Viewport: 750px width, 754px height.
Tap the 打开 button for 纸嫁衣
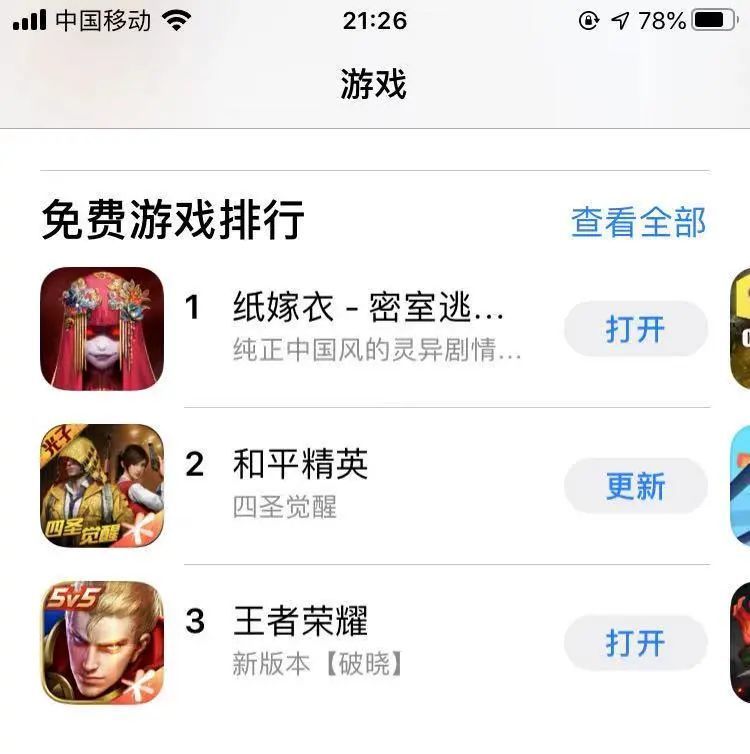[635, 330]
